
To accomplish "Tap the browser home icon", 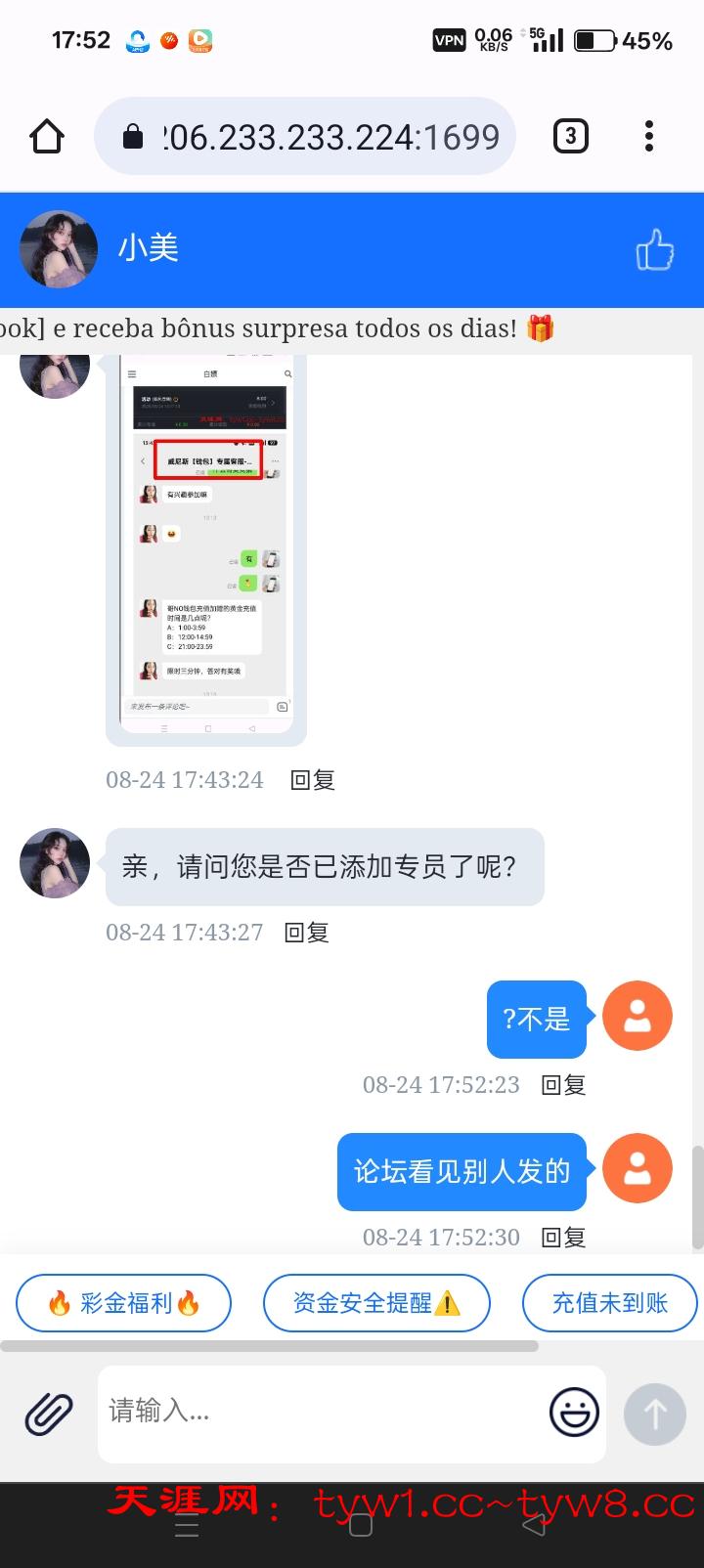I will [x=47, y=137].
